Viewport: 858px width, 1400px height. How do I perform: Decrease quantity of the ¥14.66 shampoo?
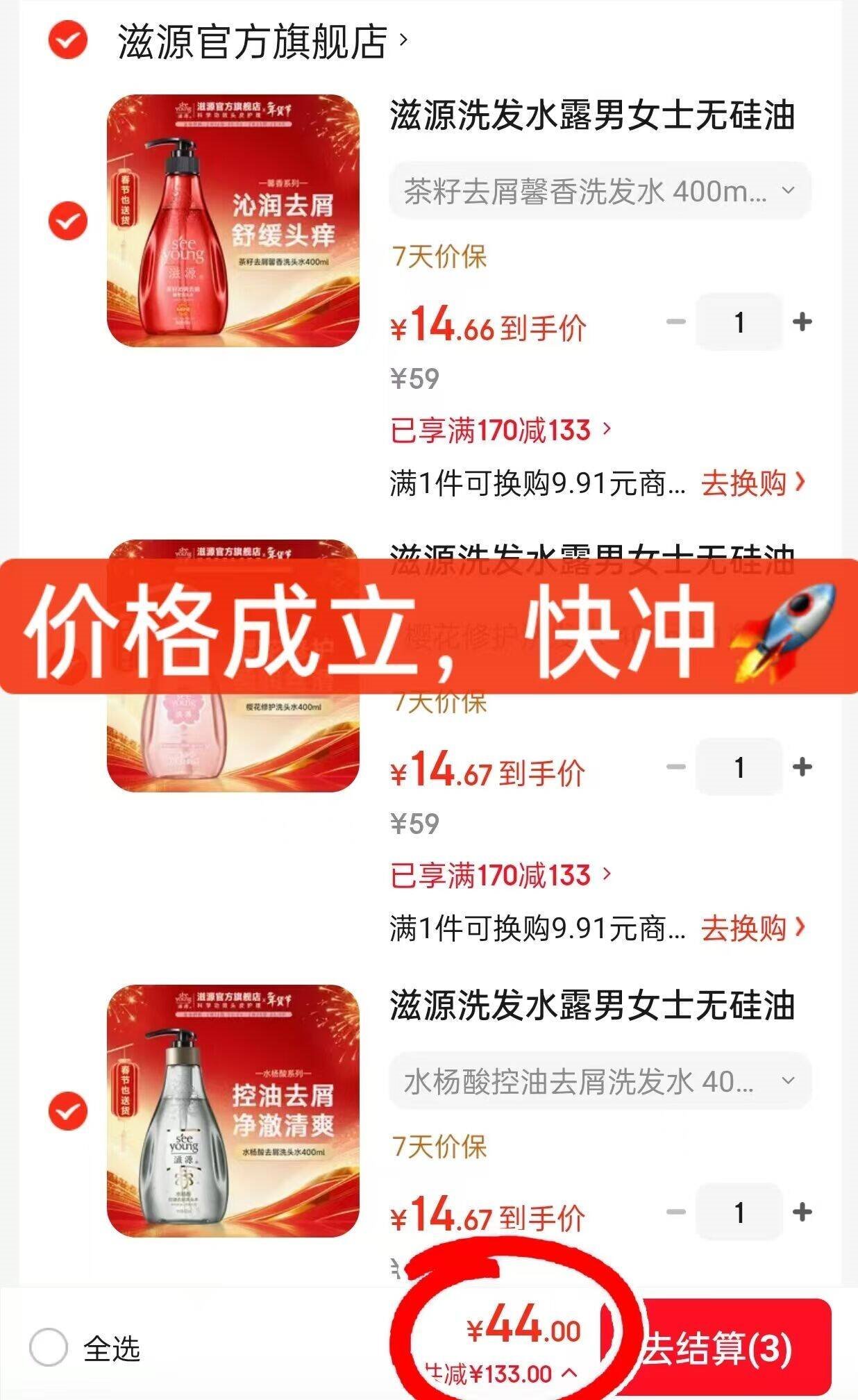[675, 322]
